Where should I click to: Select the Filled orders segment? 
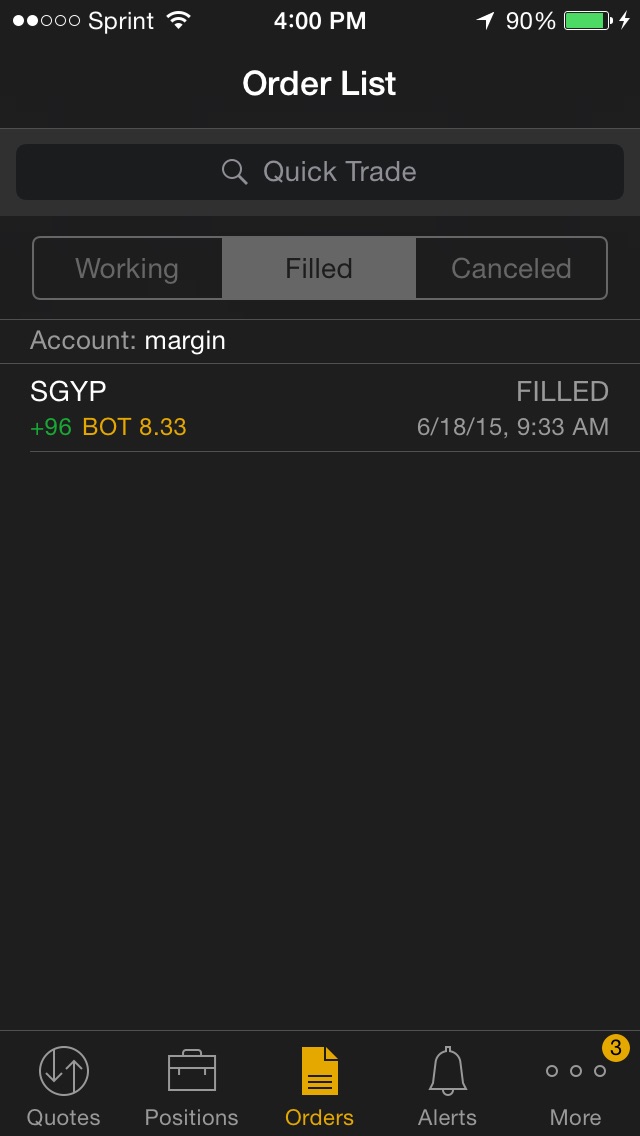[319, 268]
